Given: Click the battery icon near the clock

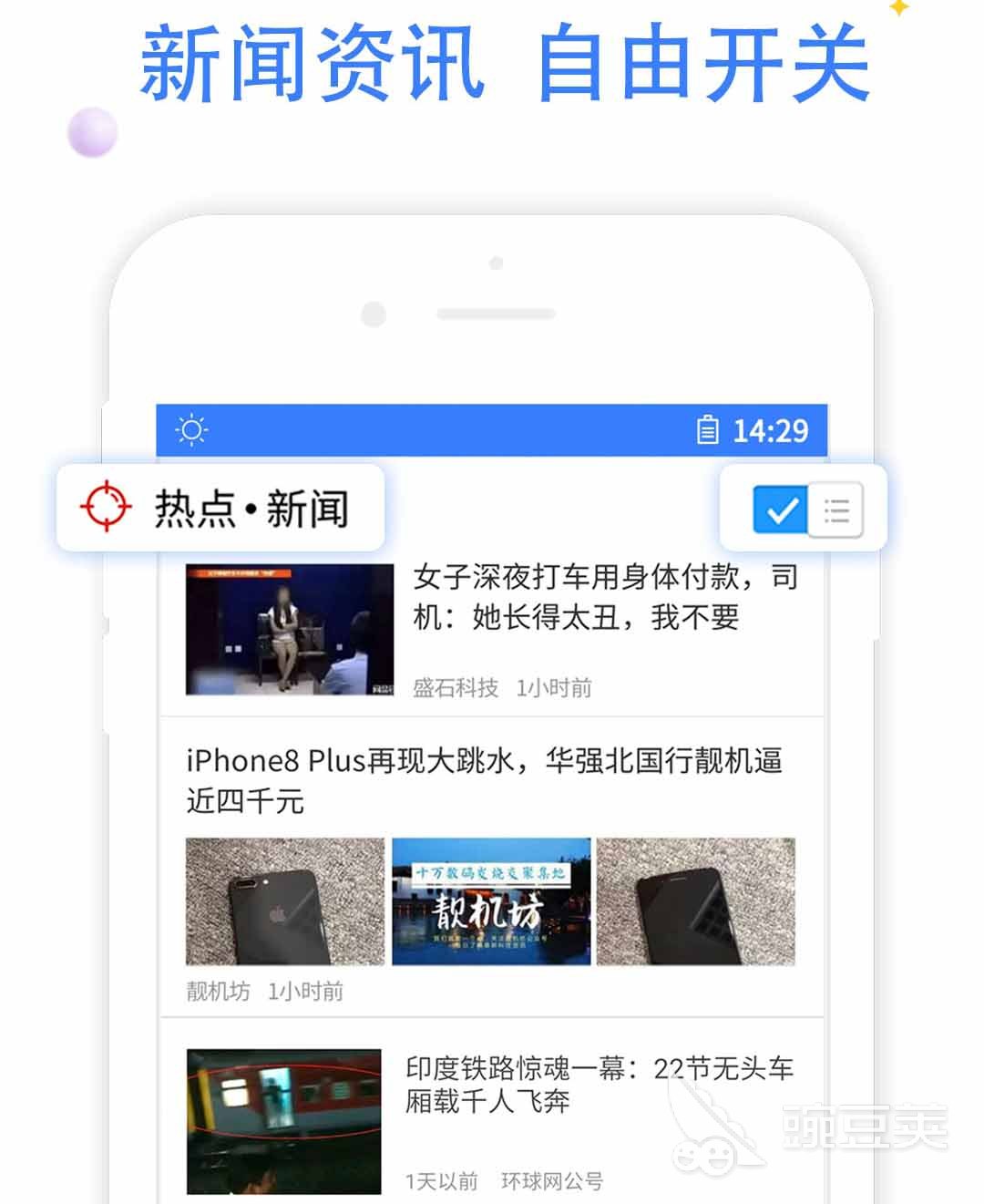Looking at the screenshot, I should pyautogui.click(x=709, y=428).
